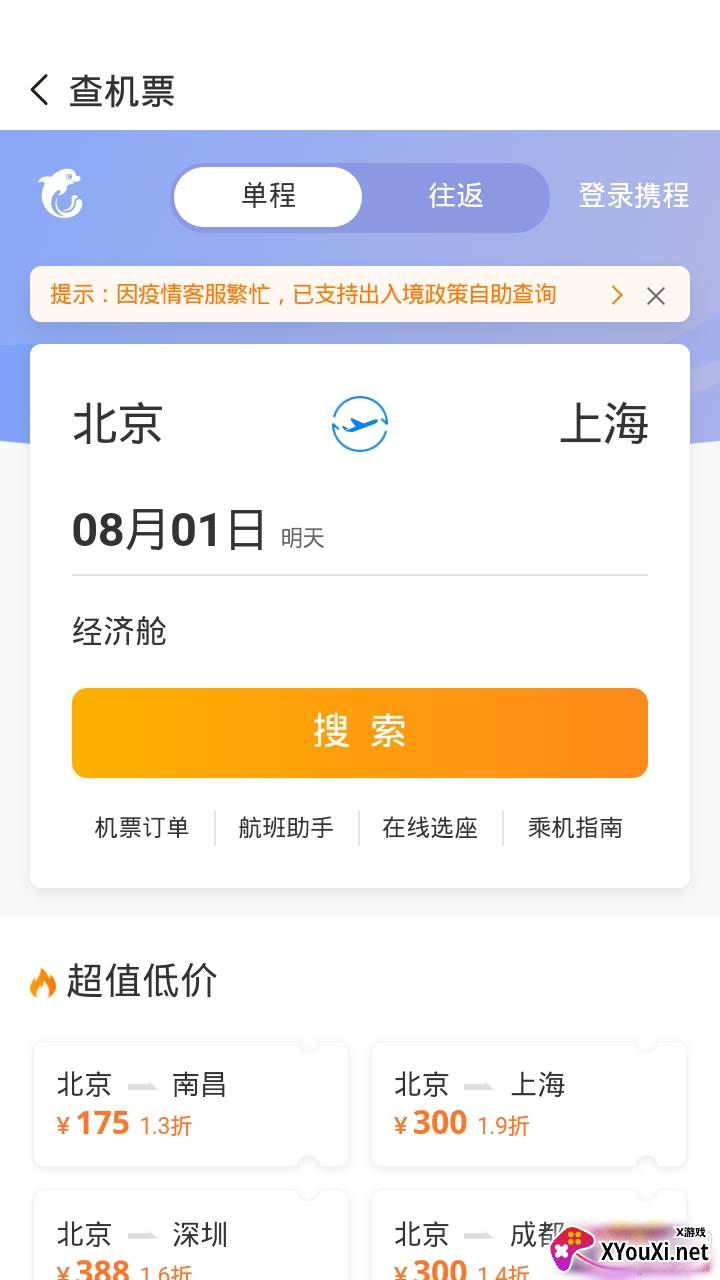Open the 北京 to 上海 ¥300 deal

click(x=529, y=1104)
